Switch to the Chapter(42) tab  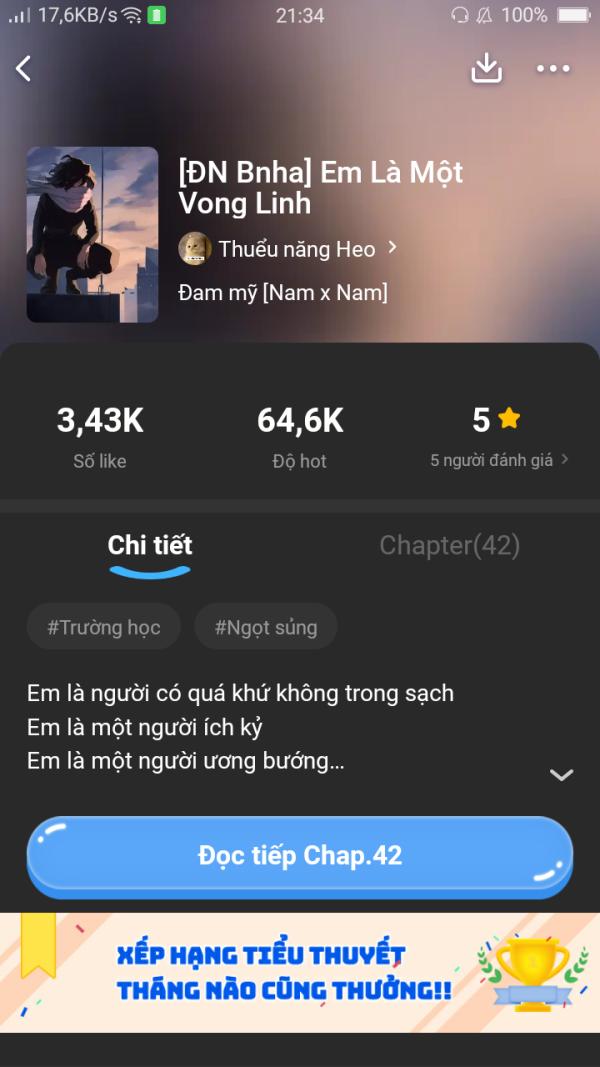449,546
